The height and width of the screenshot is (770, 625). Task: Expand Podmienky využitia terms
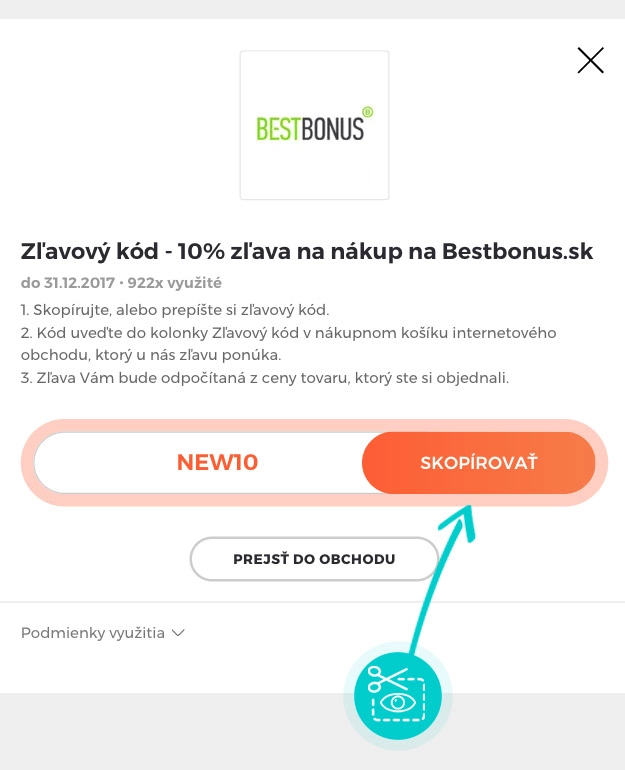coord(103,633)
